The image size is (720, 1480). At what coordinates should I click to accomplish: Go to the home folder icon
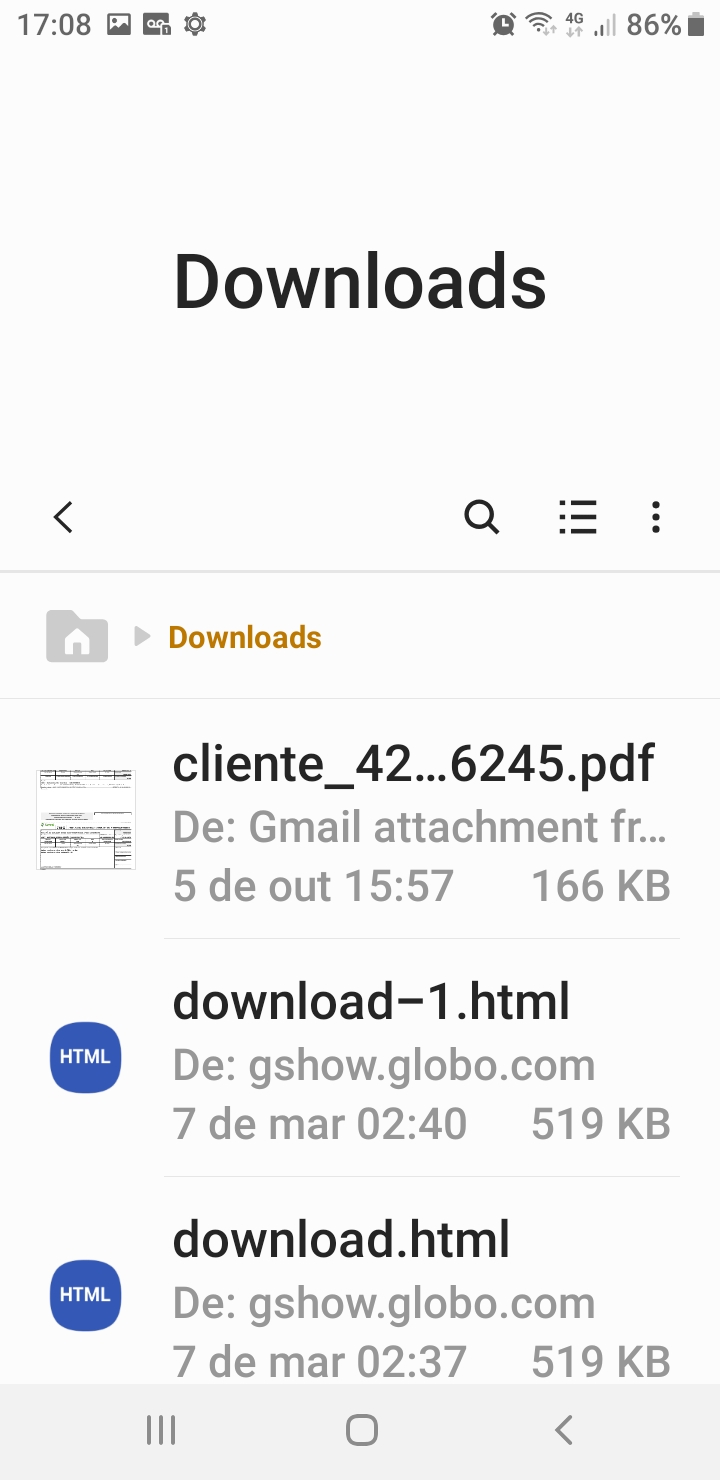77,636
